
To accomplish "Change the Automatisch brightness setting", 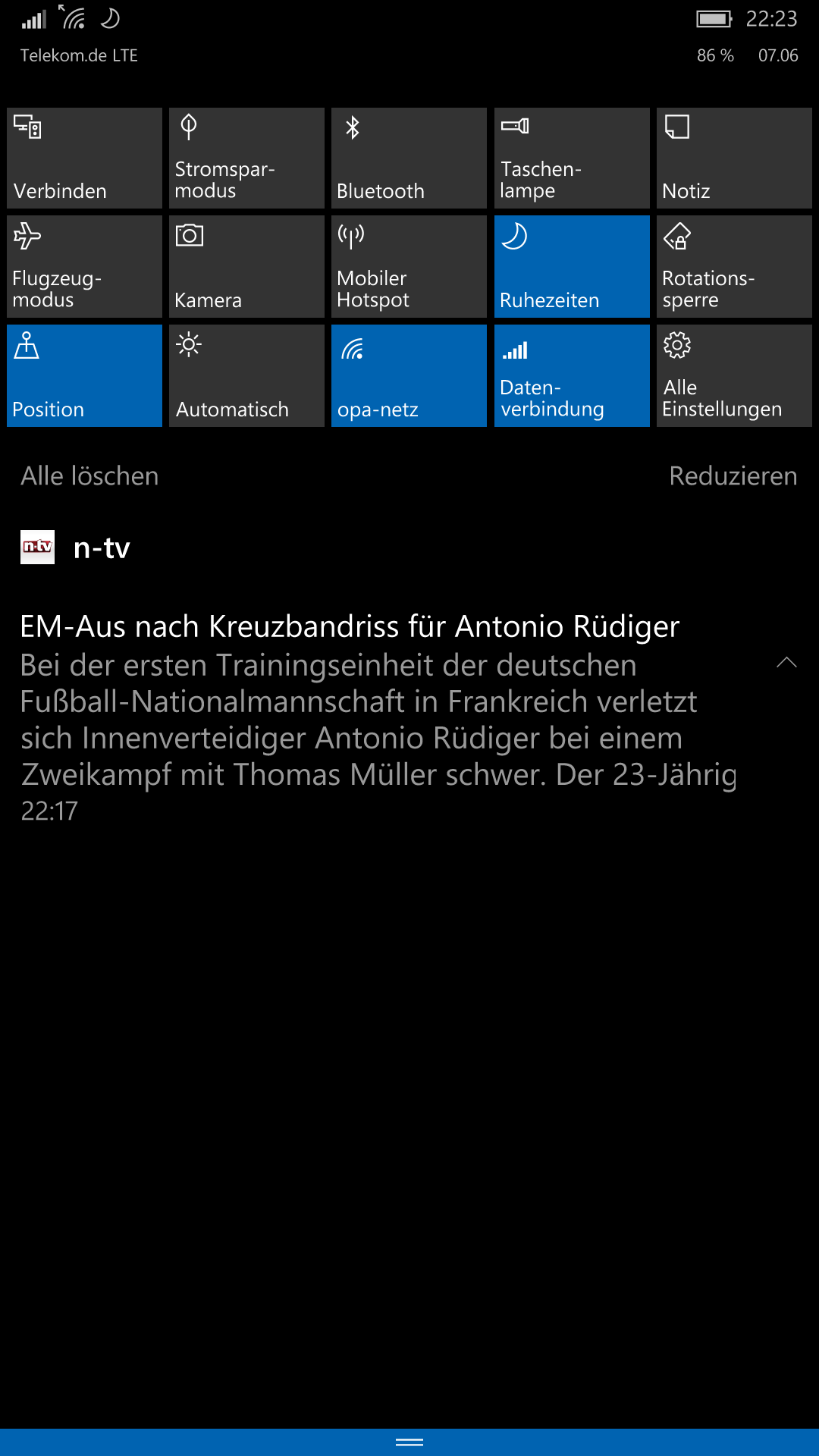I will pos(246,375).
